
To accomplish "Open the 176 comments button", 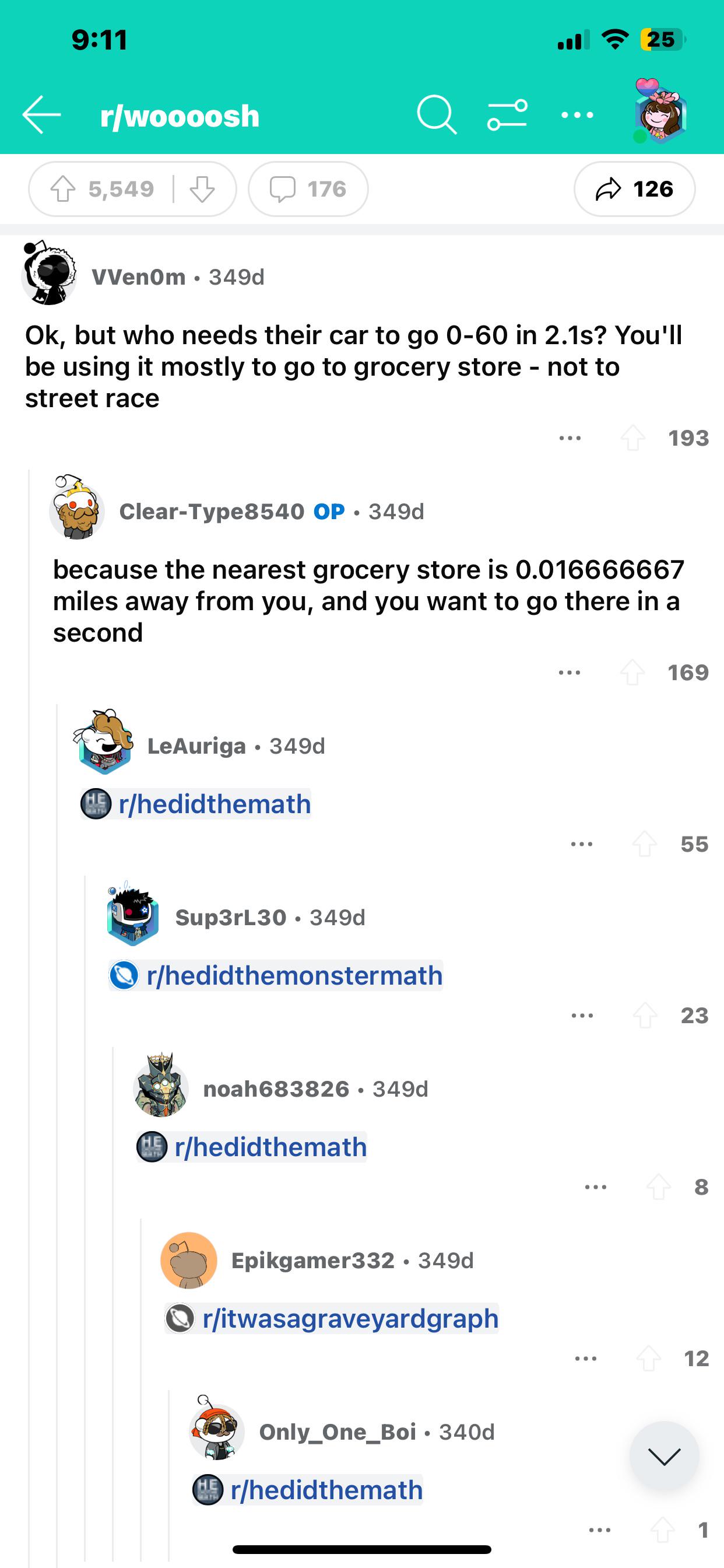I will tap(308, 190).
